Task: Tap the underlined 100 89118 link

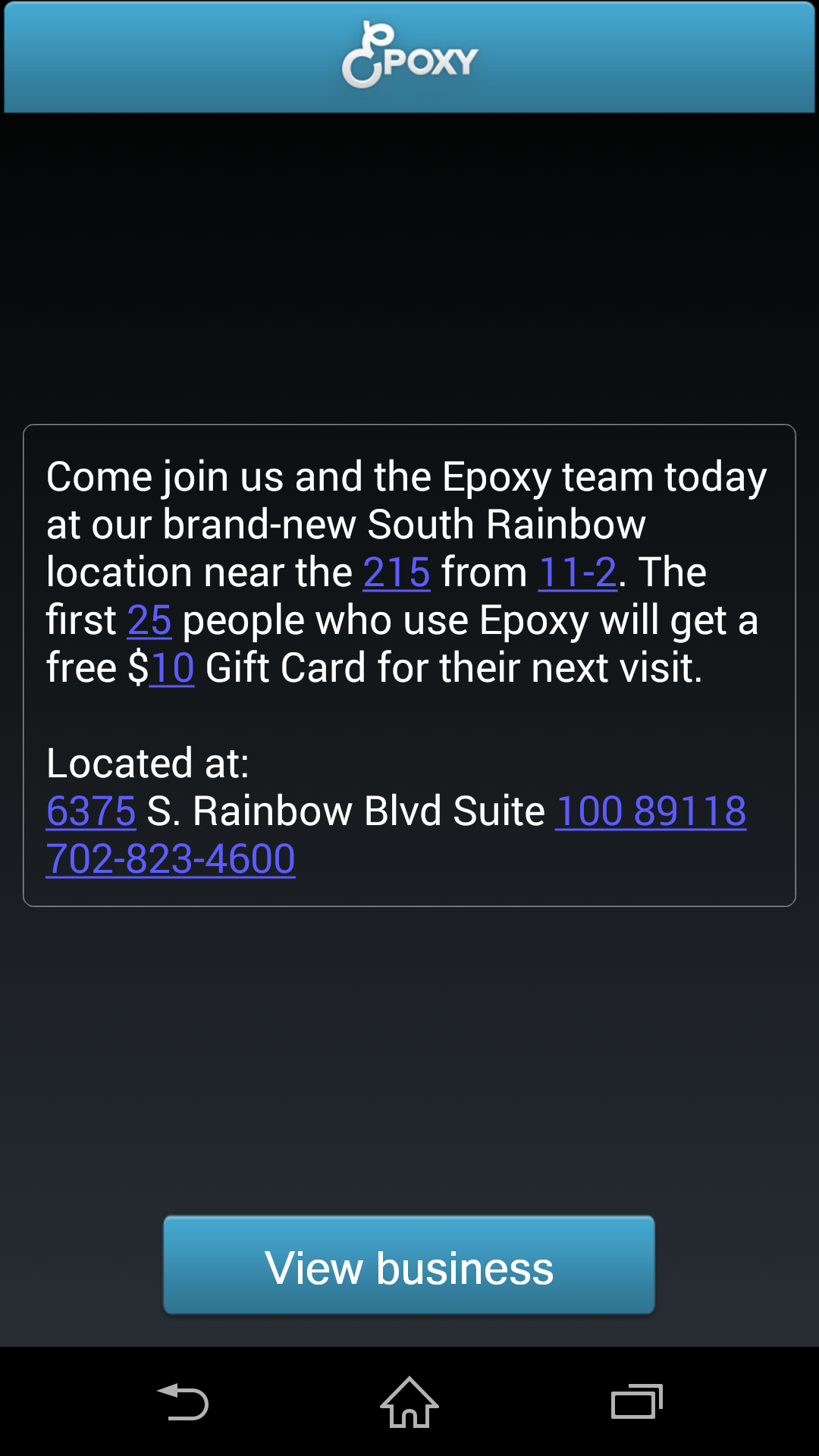Action: coord(651,811)
